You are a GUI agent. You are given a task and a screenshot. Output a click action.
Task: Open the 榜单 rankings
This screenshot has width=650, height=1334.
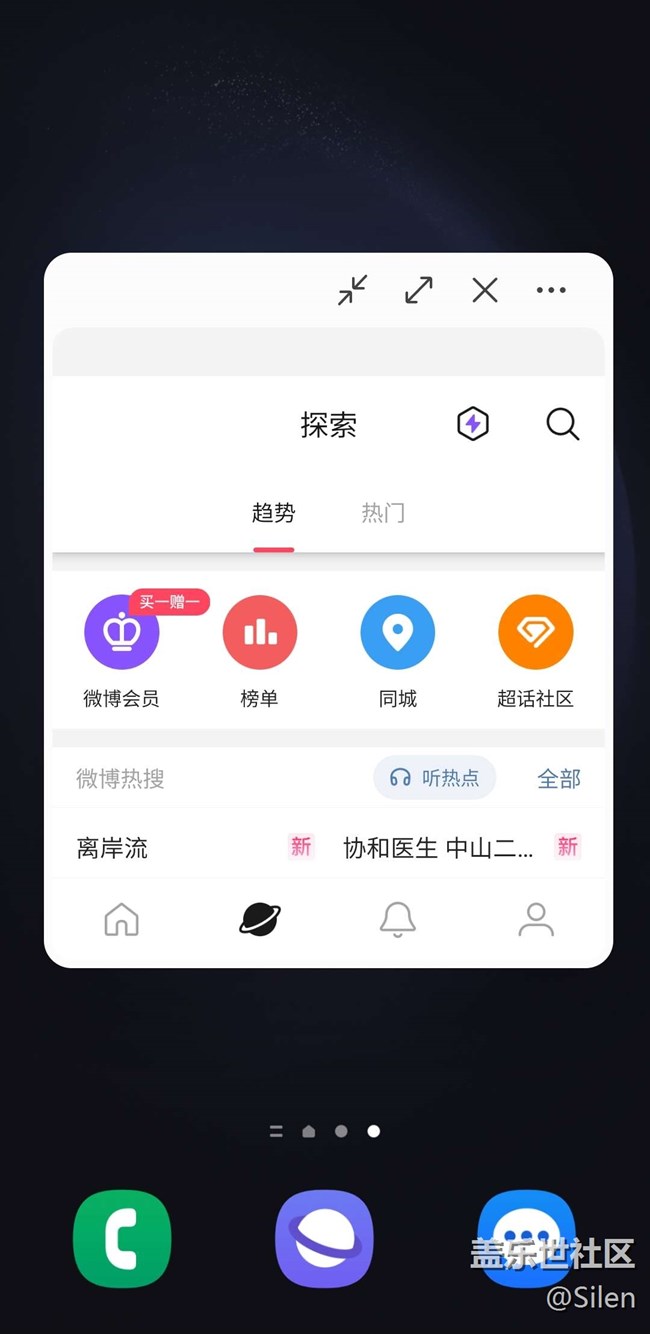(x=260, y=650)
